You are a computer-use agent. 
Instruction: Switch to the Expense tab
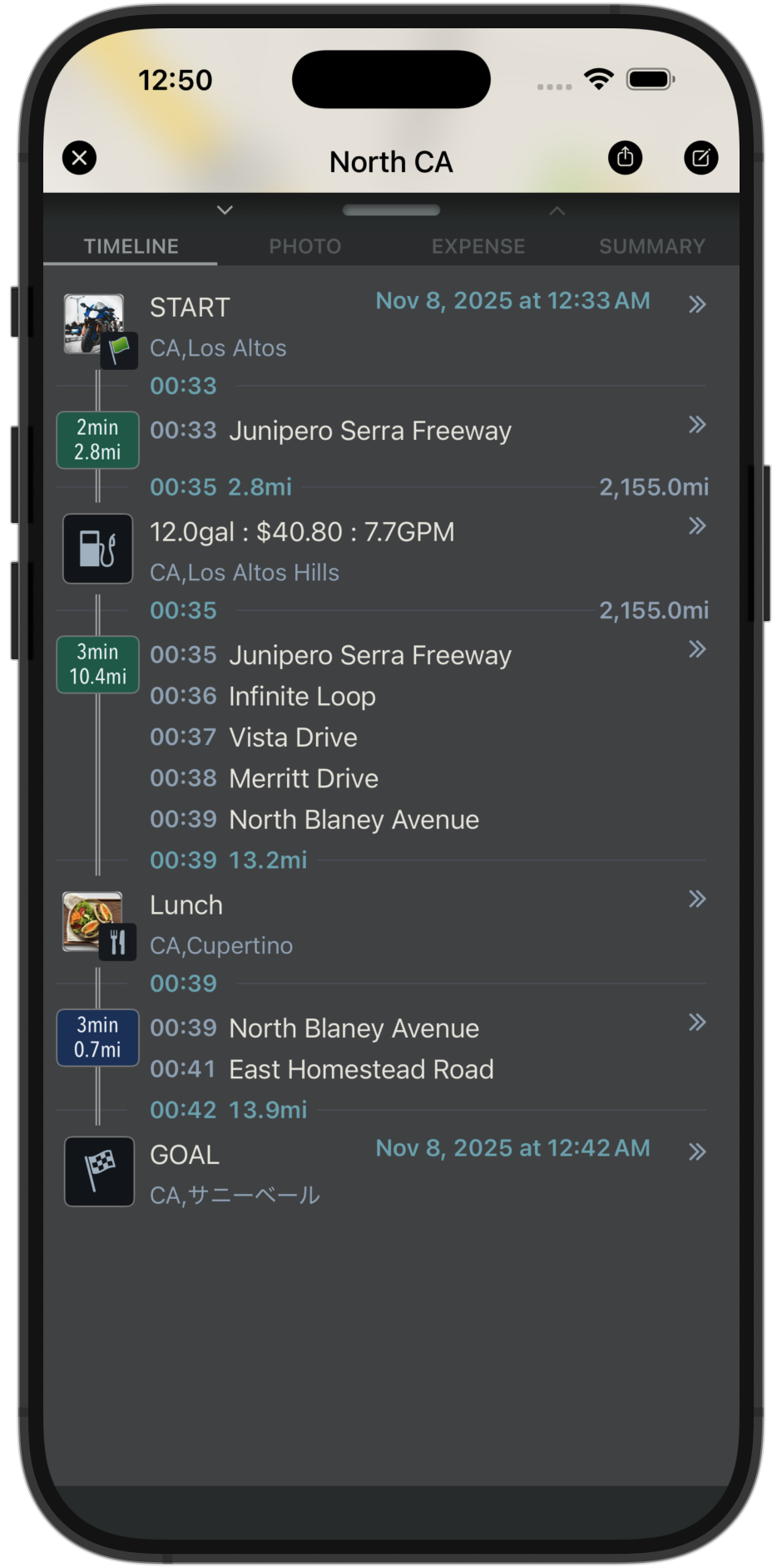click(478, 246)
